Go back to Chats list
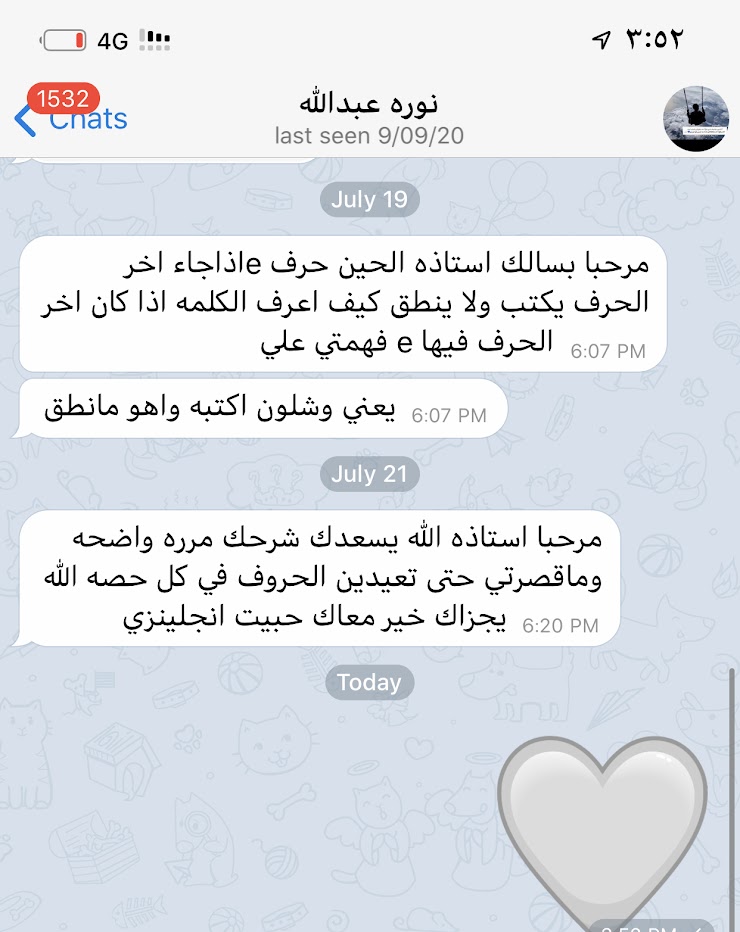This screenshot has width=740, height=932. click(x=72, y=119)
